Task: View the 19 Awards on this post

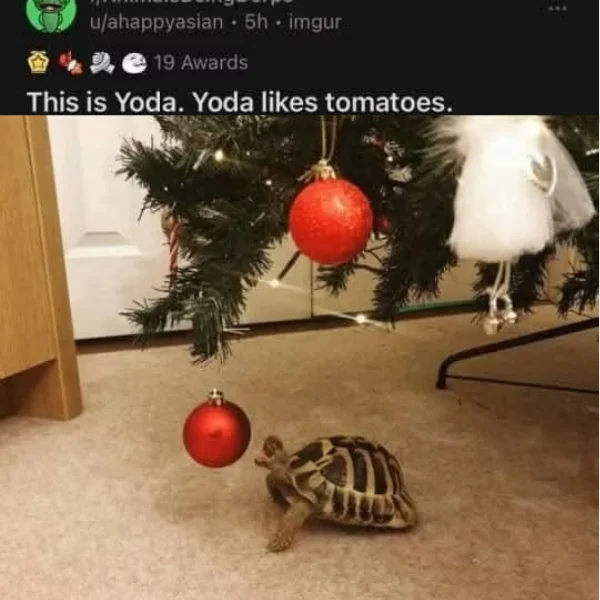Action: (200, 63)
